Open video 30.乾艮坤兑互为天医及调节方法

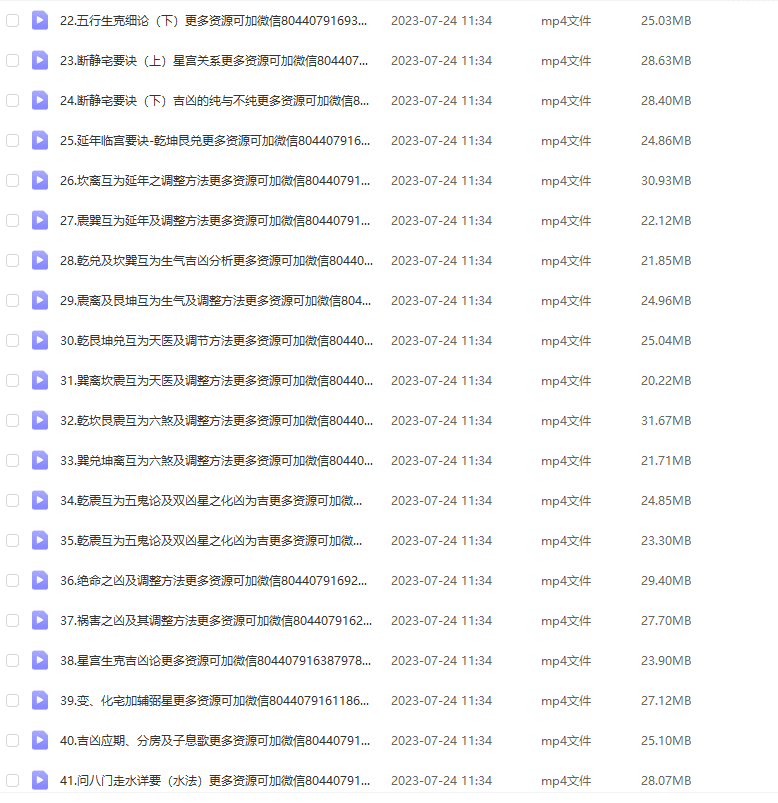(x=213, y=340)
